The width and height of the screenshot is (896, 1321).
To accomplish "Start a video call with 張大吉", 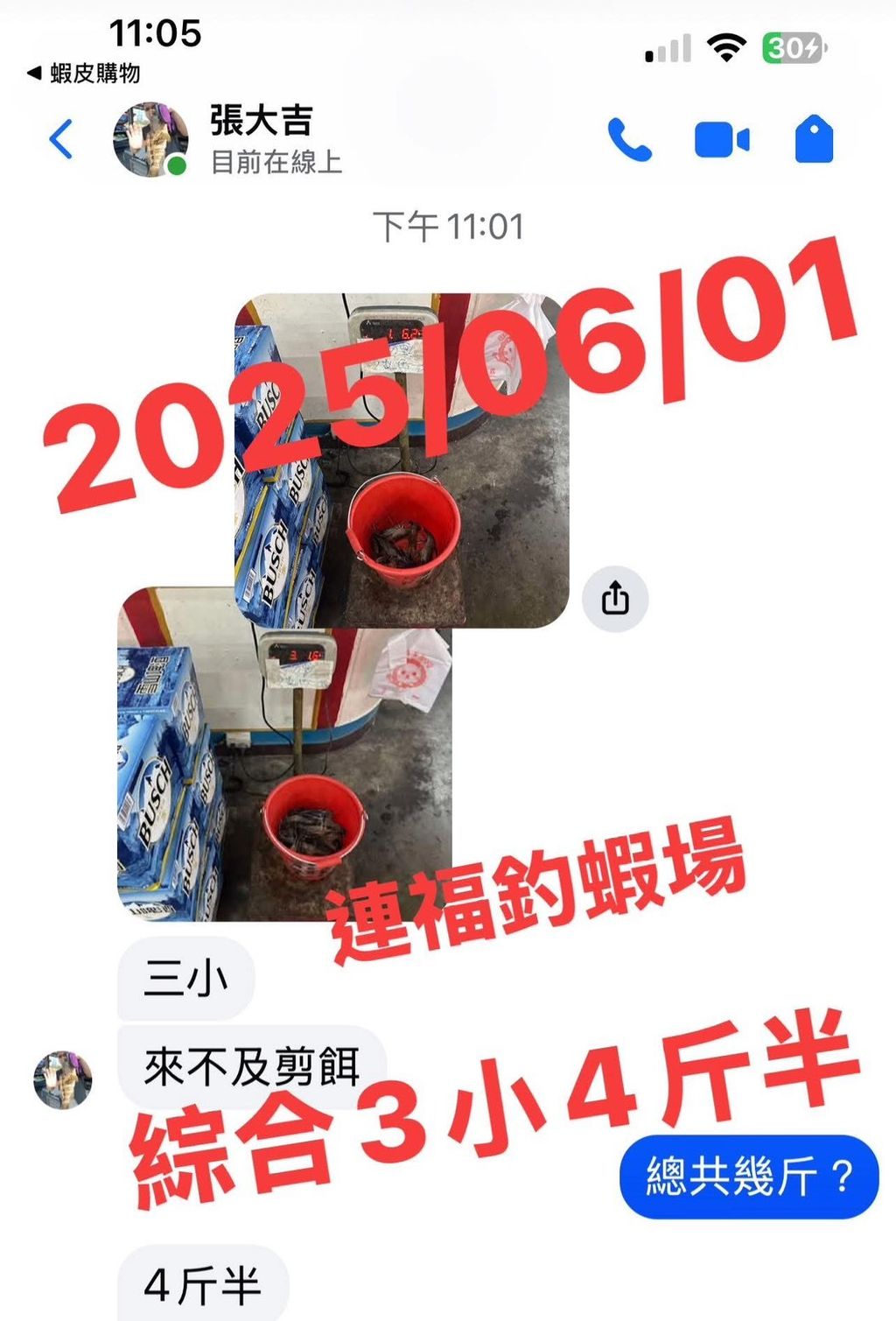I will 722,140.
